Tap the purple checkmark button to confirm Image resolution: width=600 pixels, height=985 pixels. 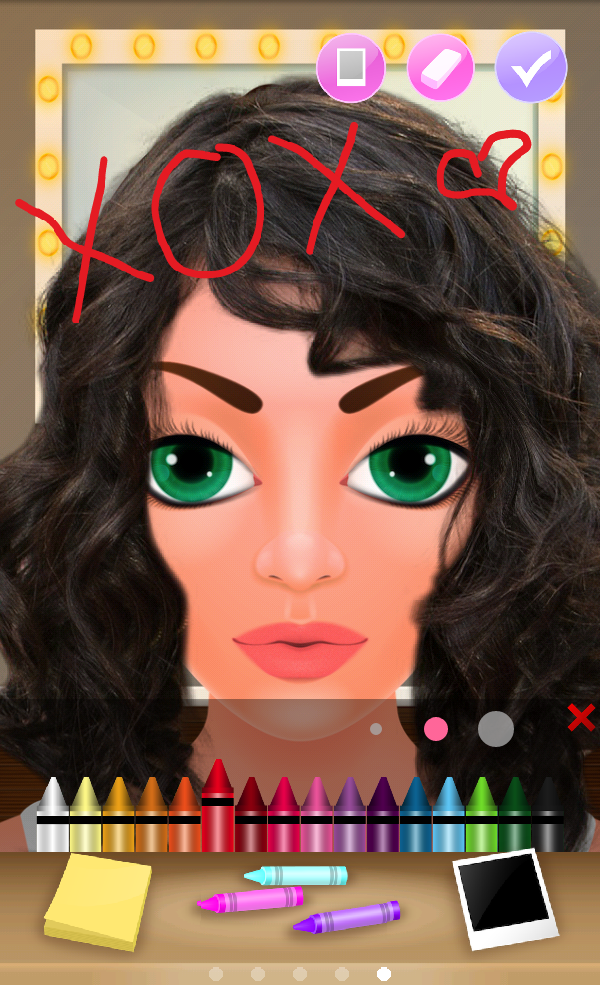(531, 67)
